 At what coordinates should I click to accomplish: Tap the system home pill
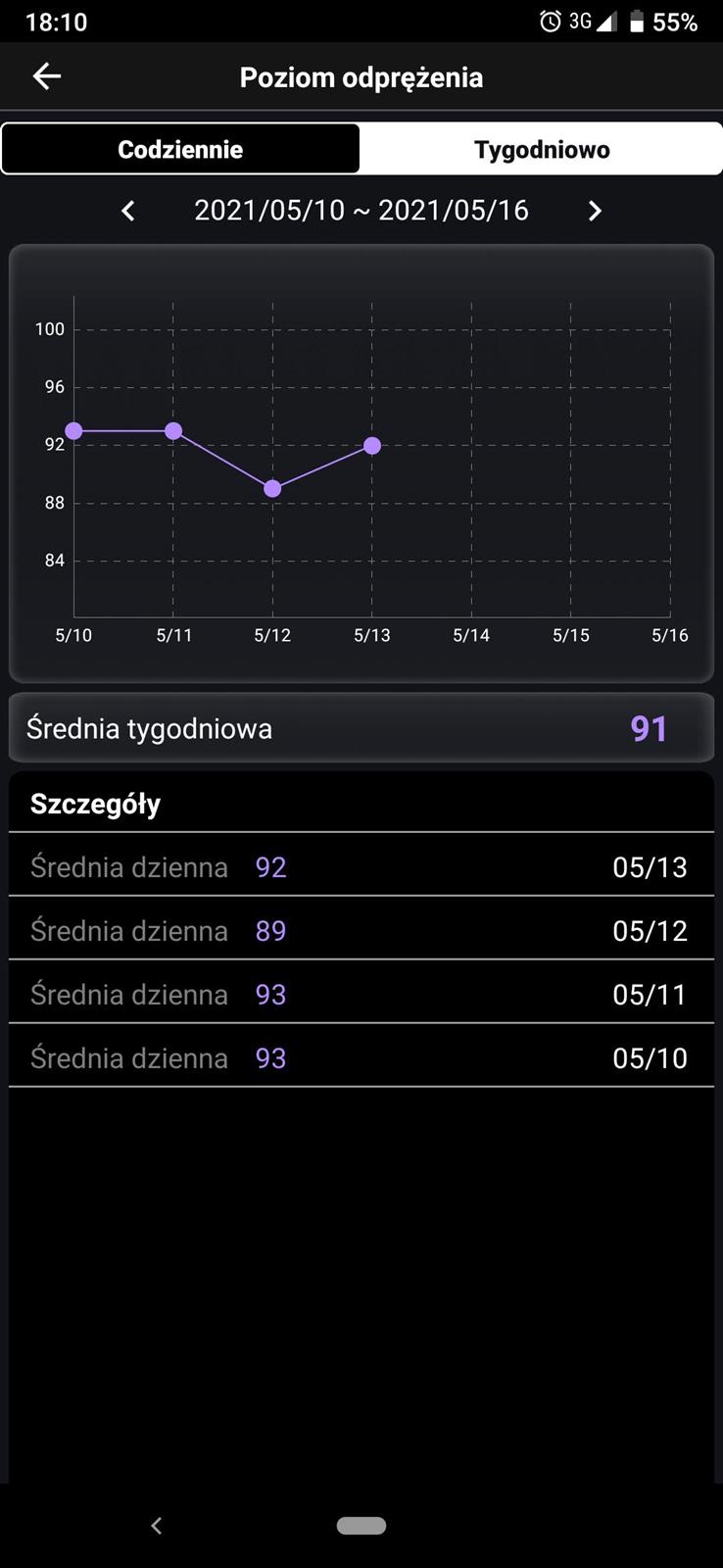[x=361, y=1525]
